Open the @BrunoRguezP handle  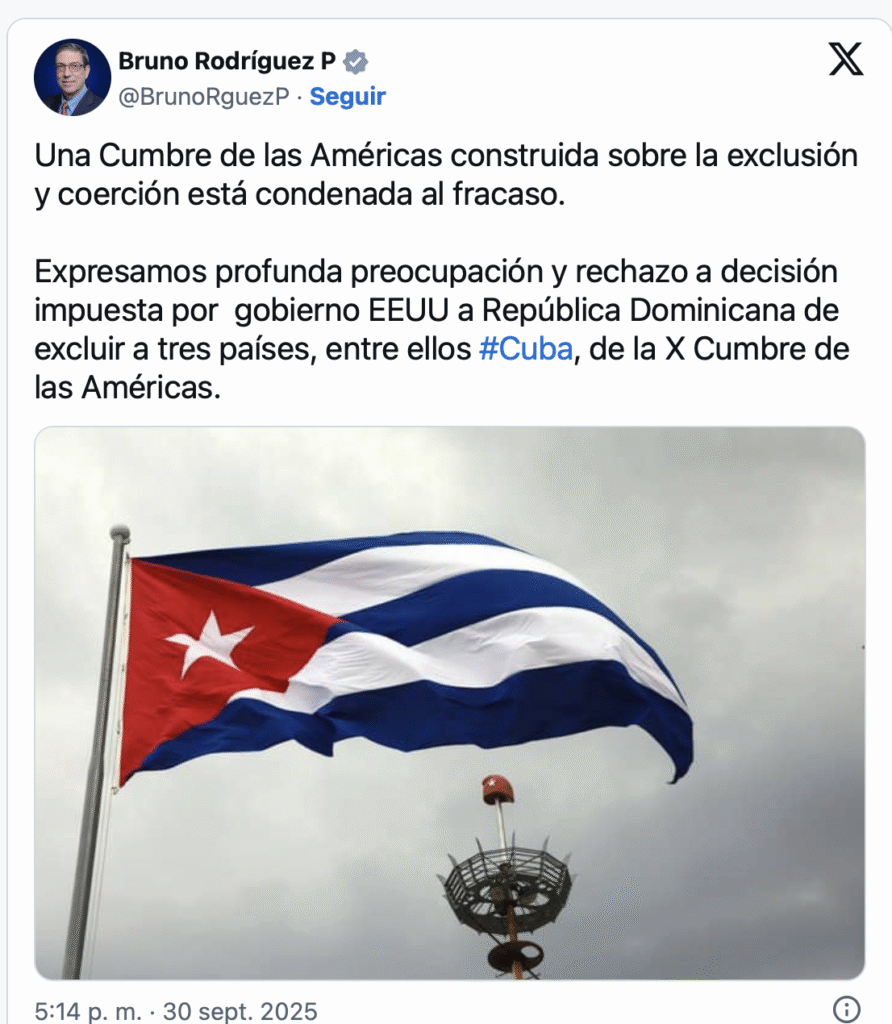coord(206,97)
